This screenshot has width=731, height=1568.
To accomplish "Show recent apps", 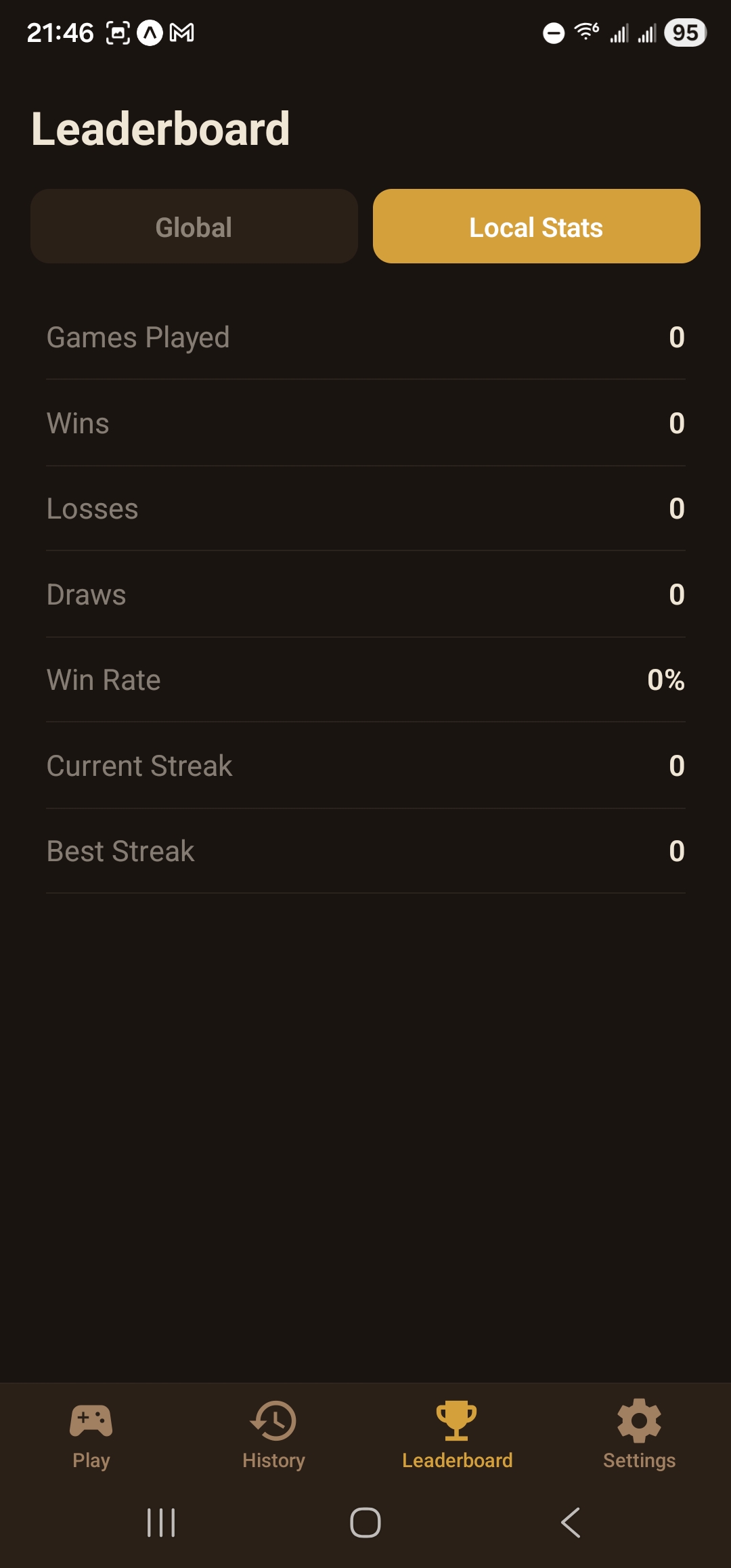I will pyautogui.click(x=161, y=1523).
